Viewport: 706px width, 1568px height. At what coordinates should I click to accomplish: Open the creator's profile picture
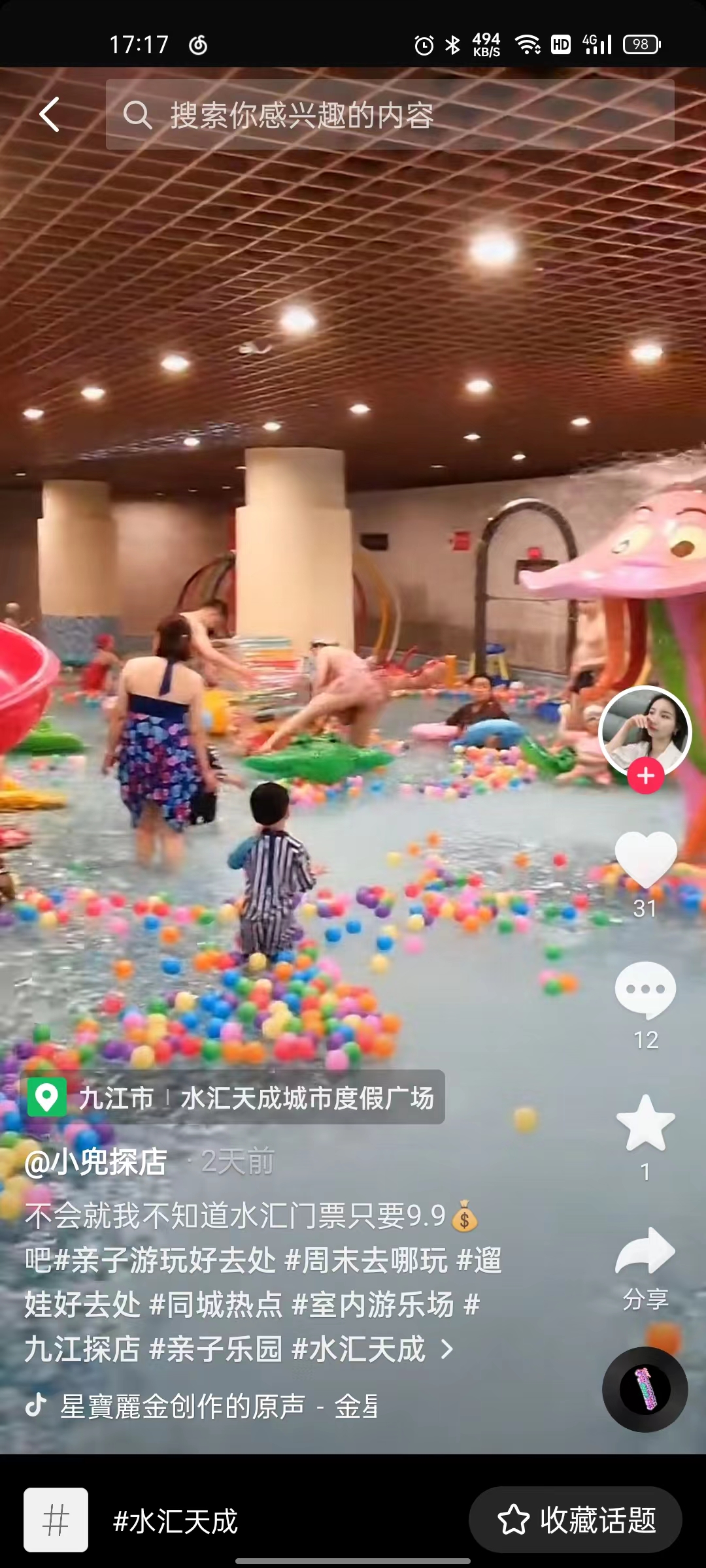645,731
